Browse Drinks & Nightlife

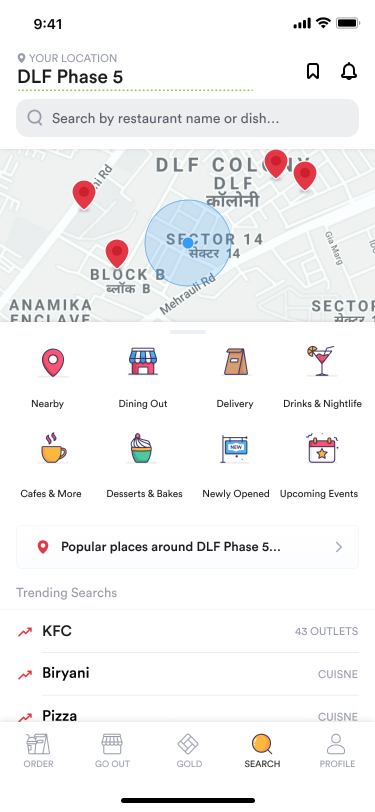[322, 379]
